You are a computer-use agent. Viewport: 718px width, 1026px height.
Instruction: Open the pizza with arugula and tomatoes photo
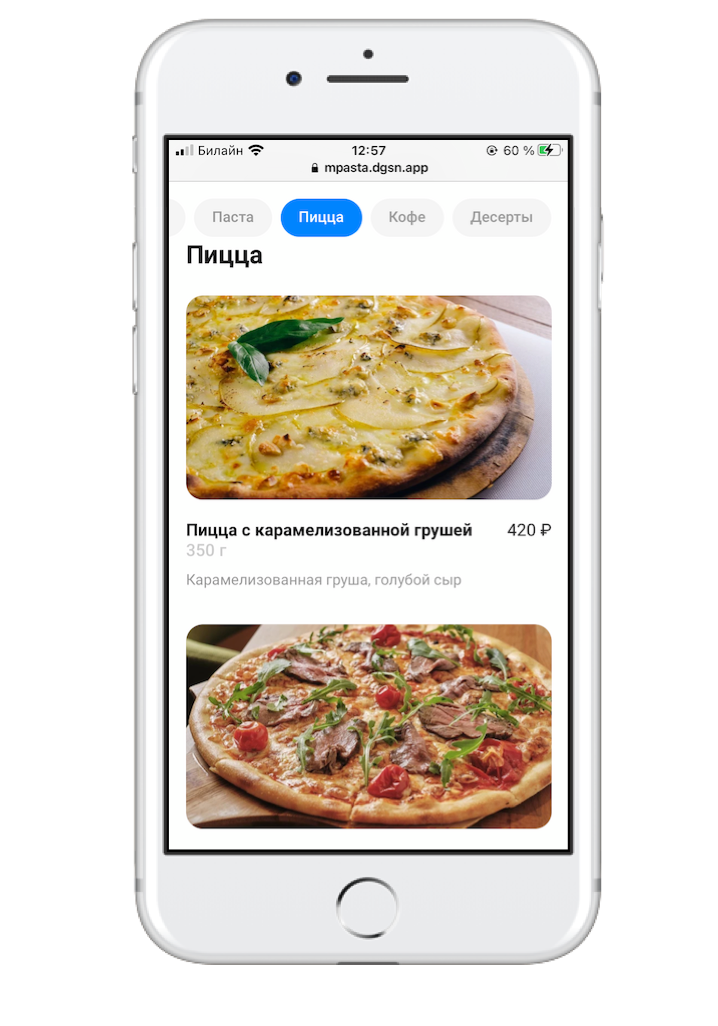point(368,726)
